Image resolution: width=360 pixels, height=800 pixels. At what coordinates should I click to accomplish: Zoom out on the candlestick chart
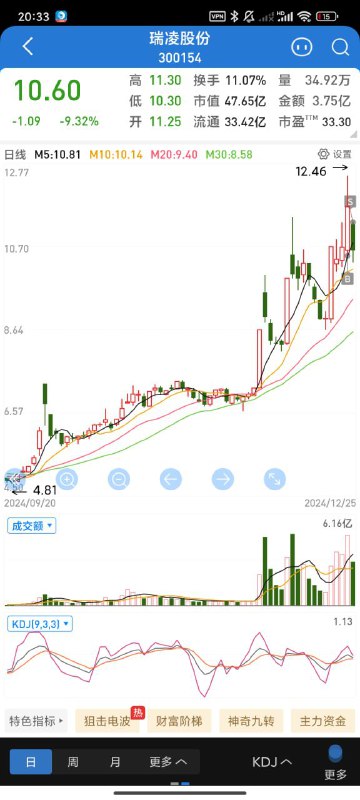pyautogui.click(x=119, y=480)
